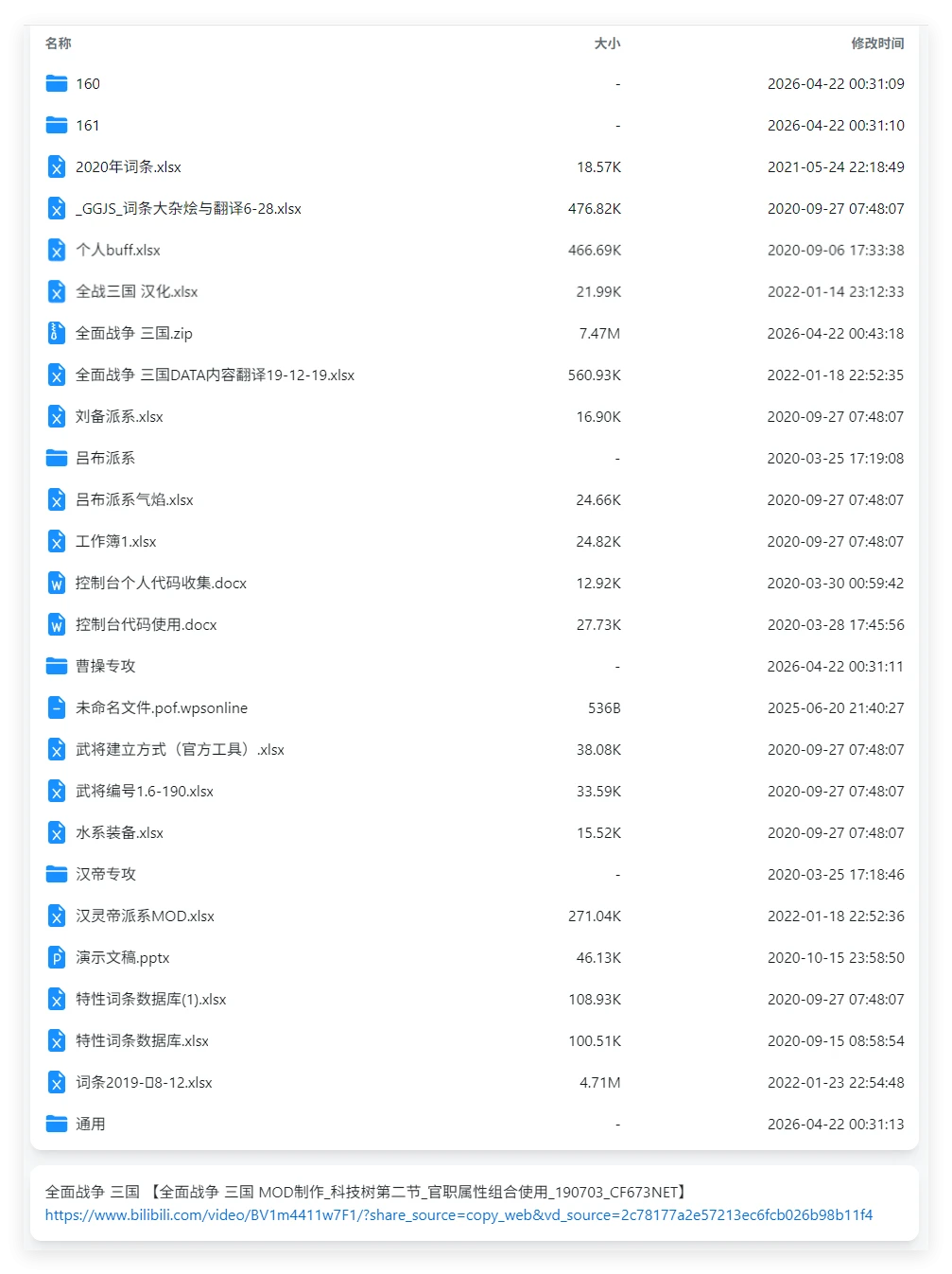Open the 曹操专攻 folder
The height and width of the screenshot is (1274, 952).
pos(106,667)
